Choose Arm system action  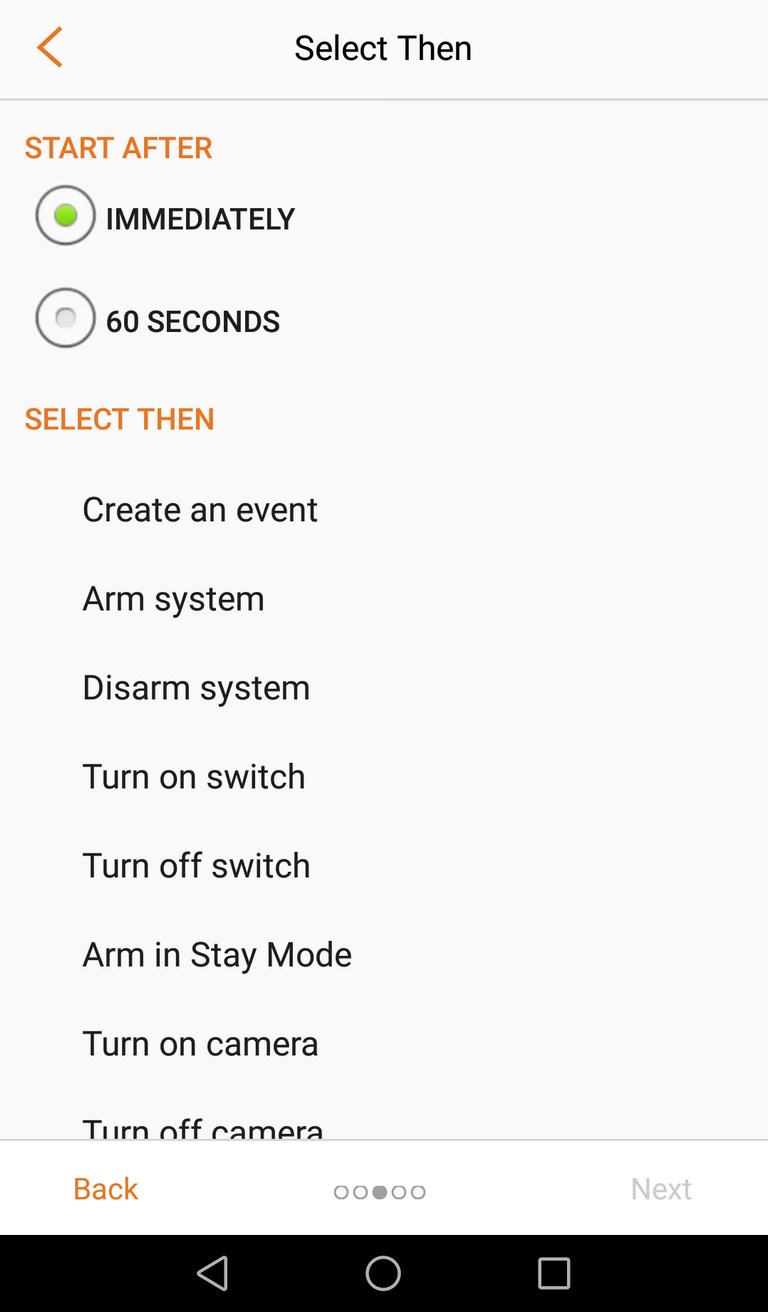(384, 599)
